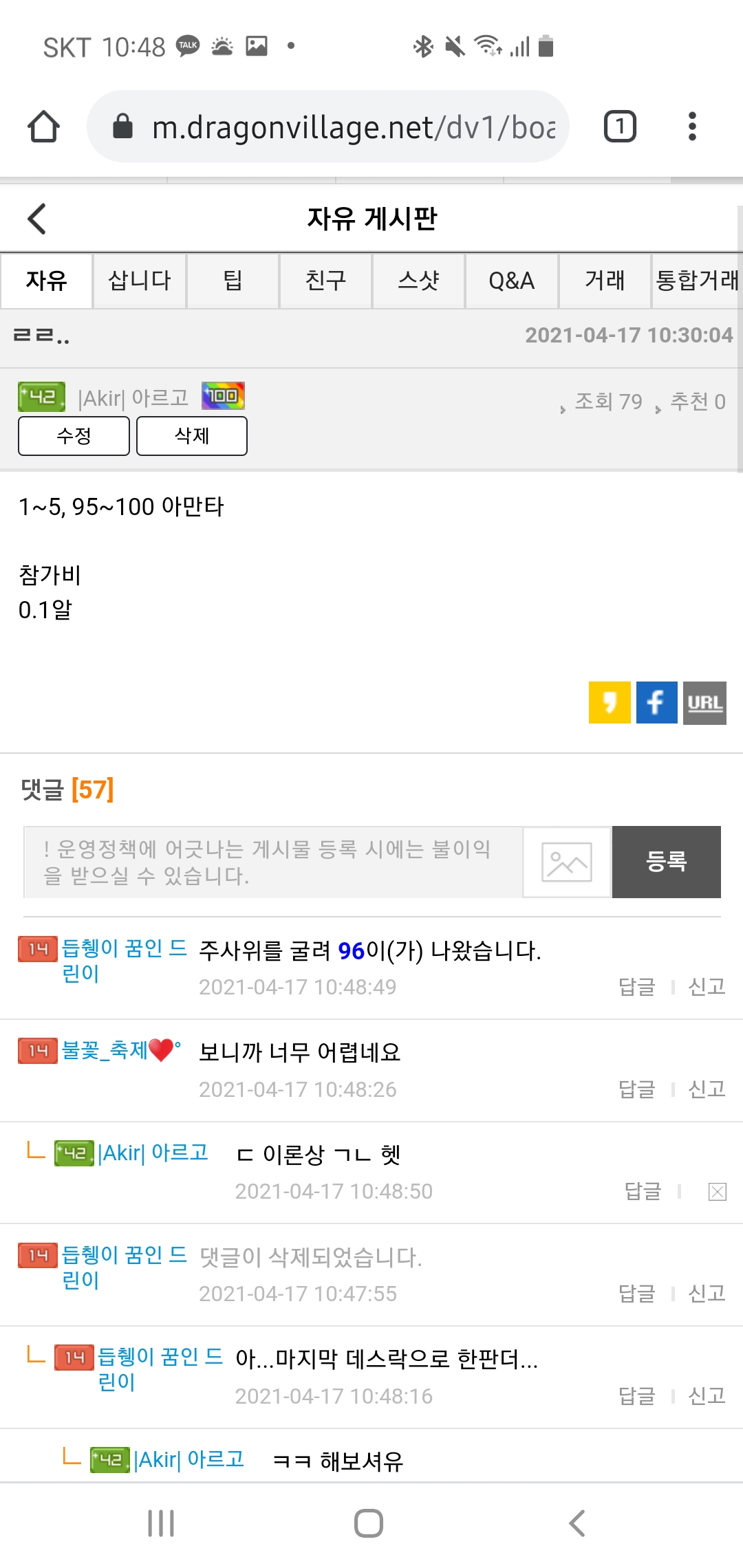
Task: Attach an image to the comment
Action: [x=567, y=862]
